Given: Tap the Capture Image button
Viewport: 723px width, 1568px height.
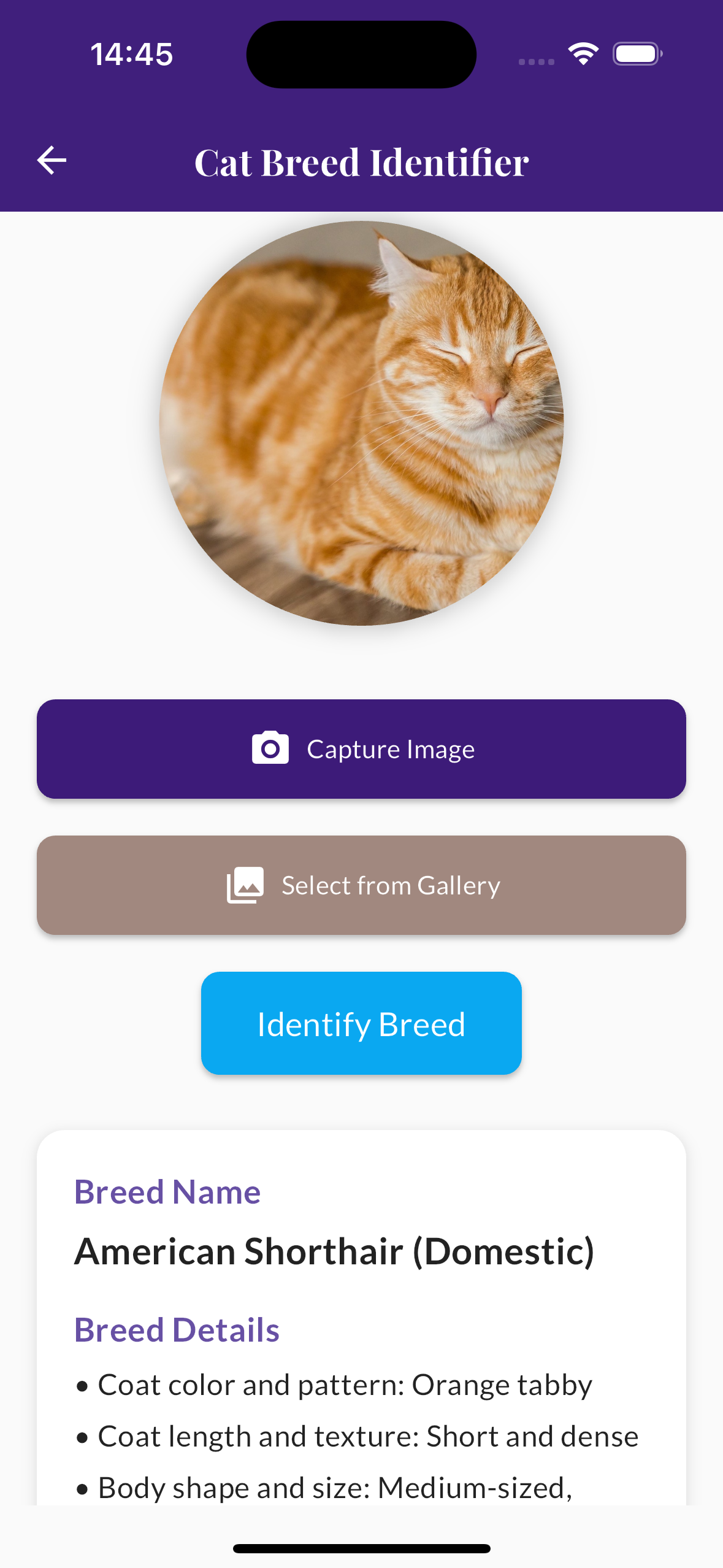Looking at the screenshot, I should [361, 748].
